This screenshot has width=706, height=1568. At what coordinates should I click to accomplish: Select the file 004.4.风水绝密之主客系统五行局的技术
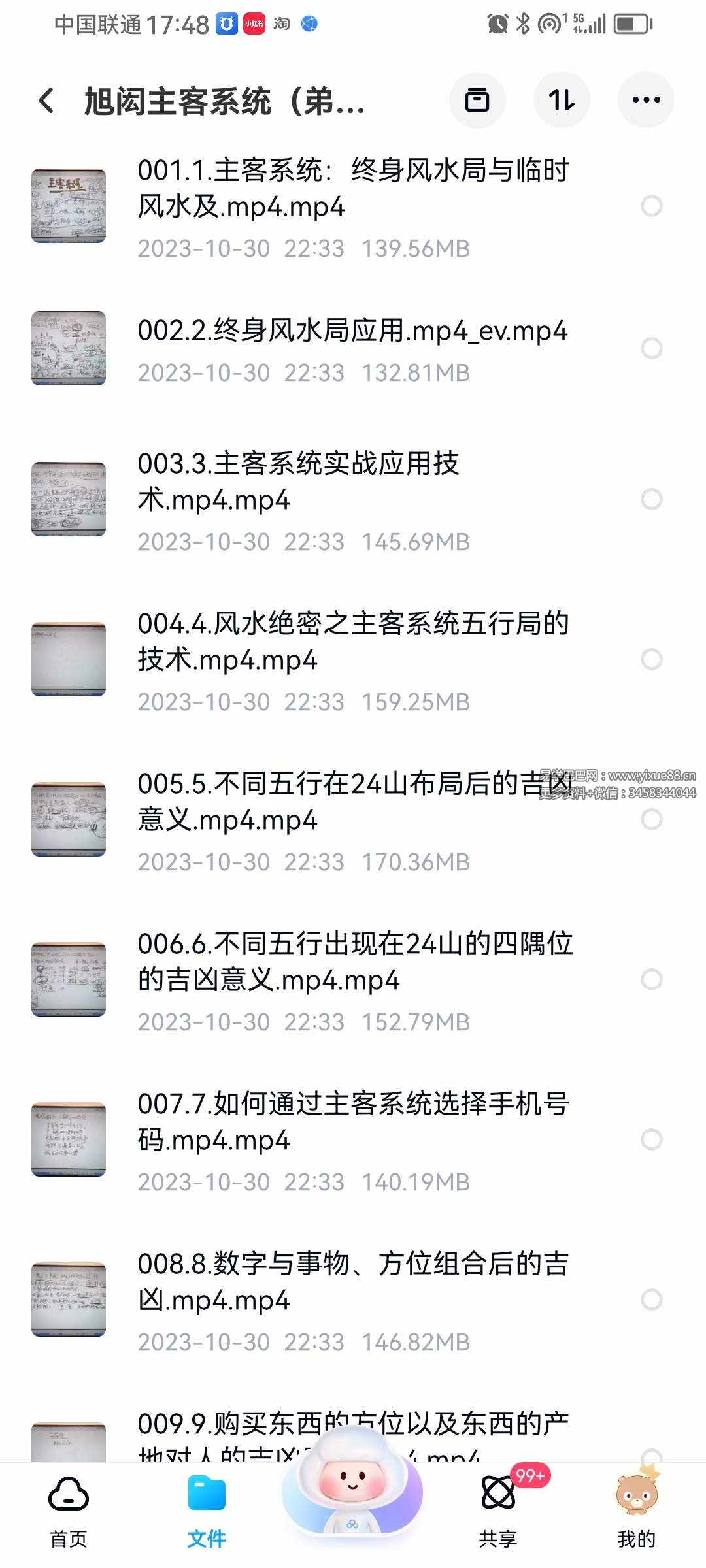pos(651,659)
